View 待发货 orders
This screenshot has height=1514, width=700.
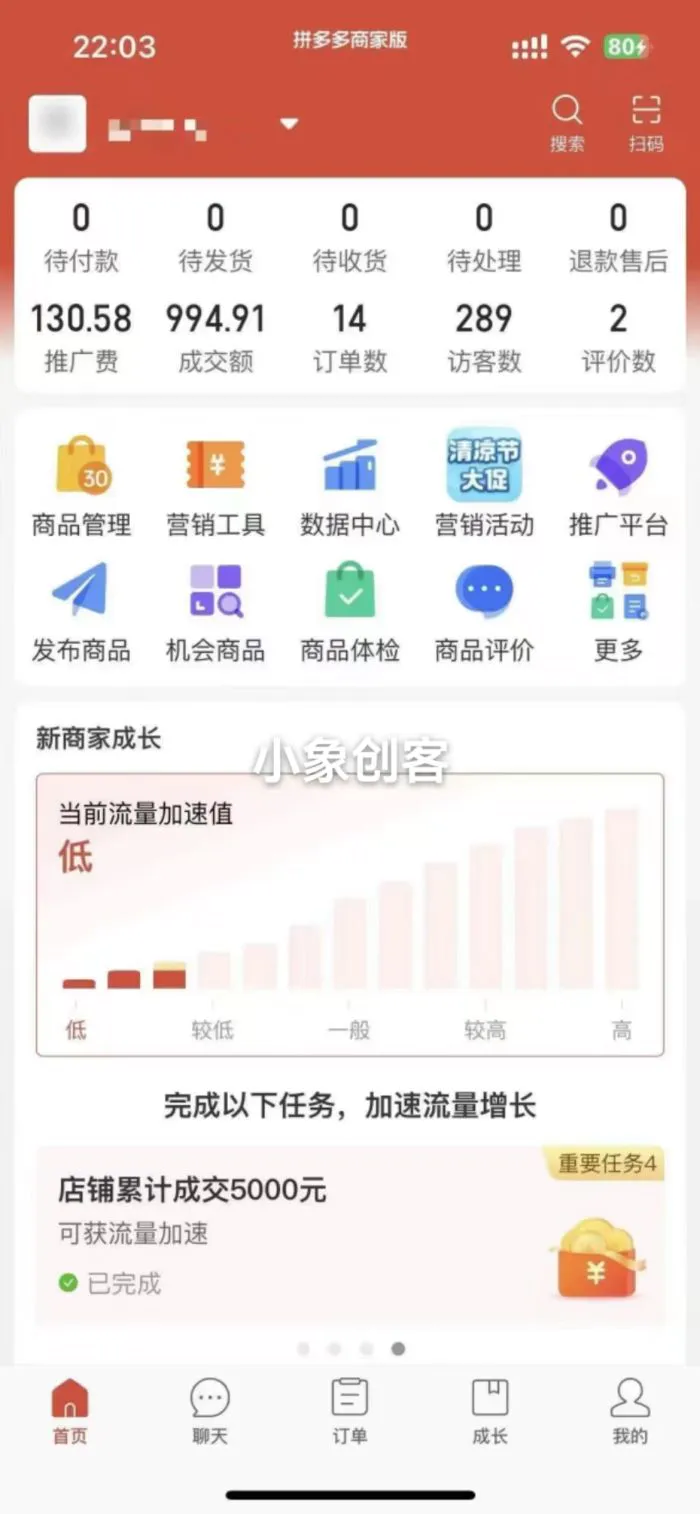coord(215,238)
